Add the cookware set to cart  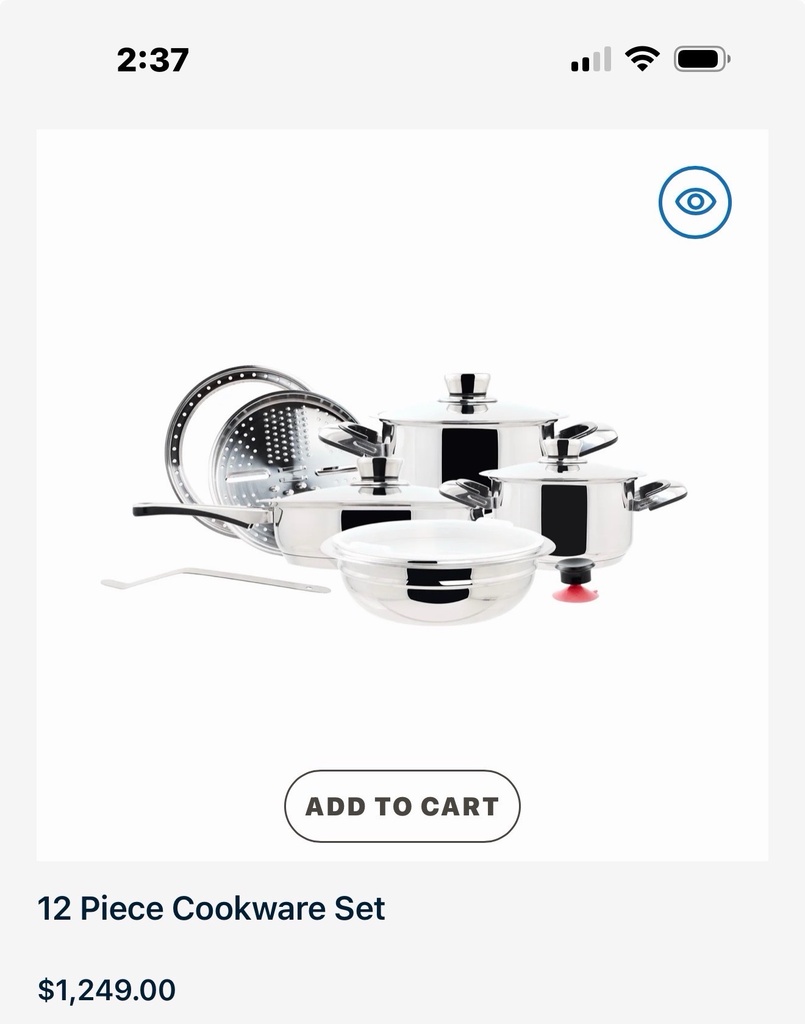tap(402, 806)
